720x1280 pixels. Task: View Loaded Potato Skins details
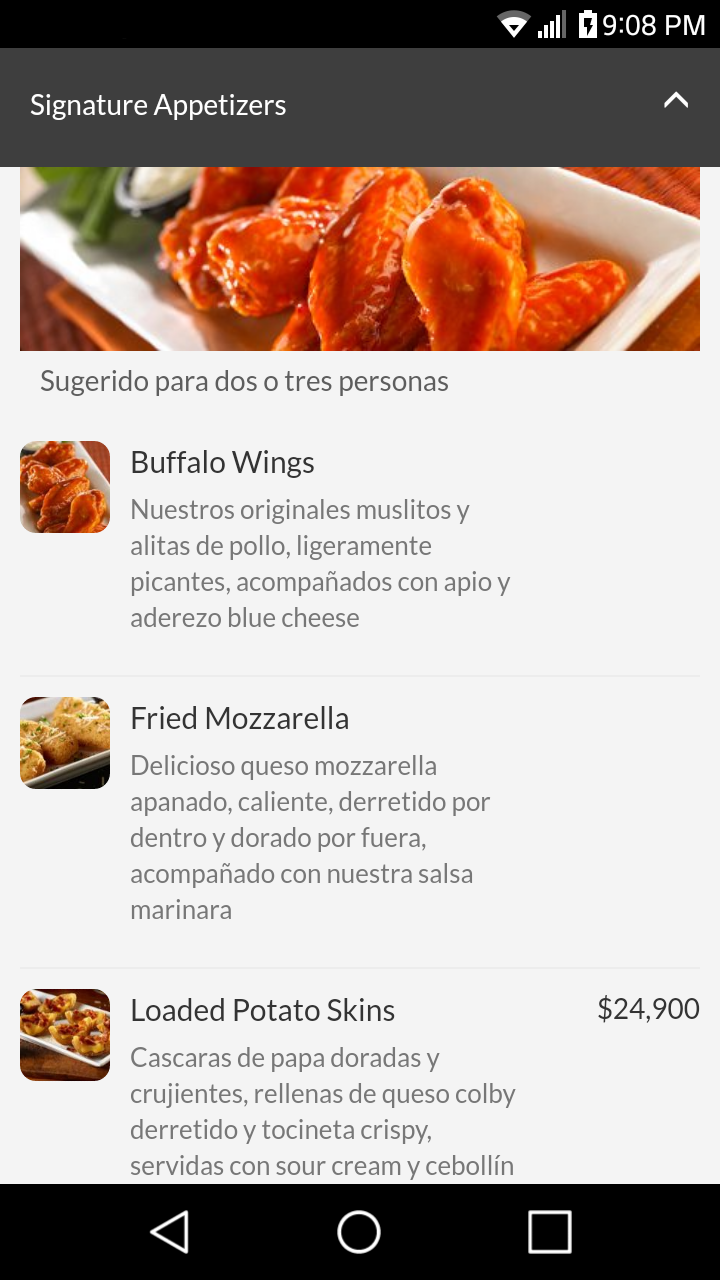262,1011
